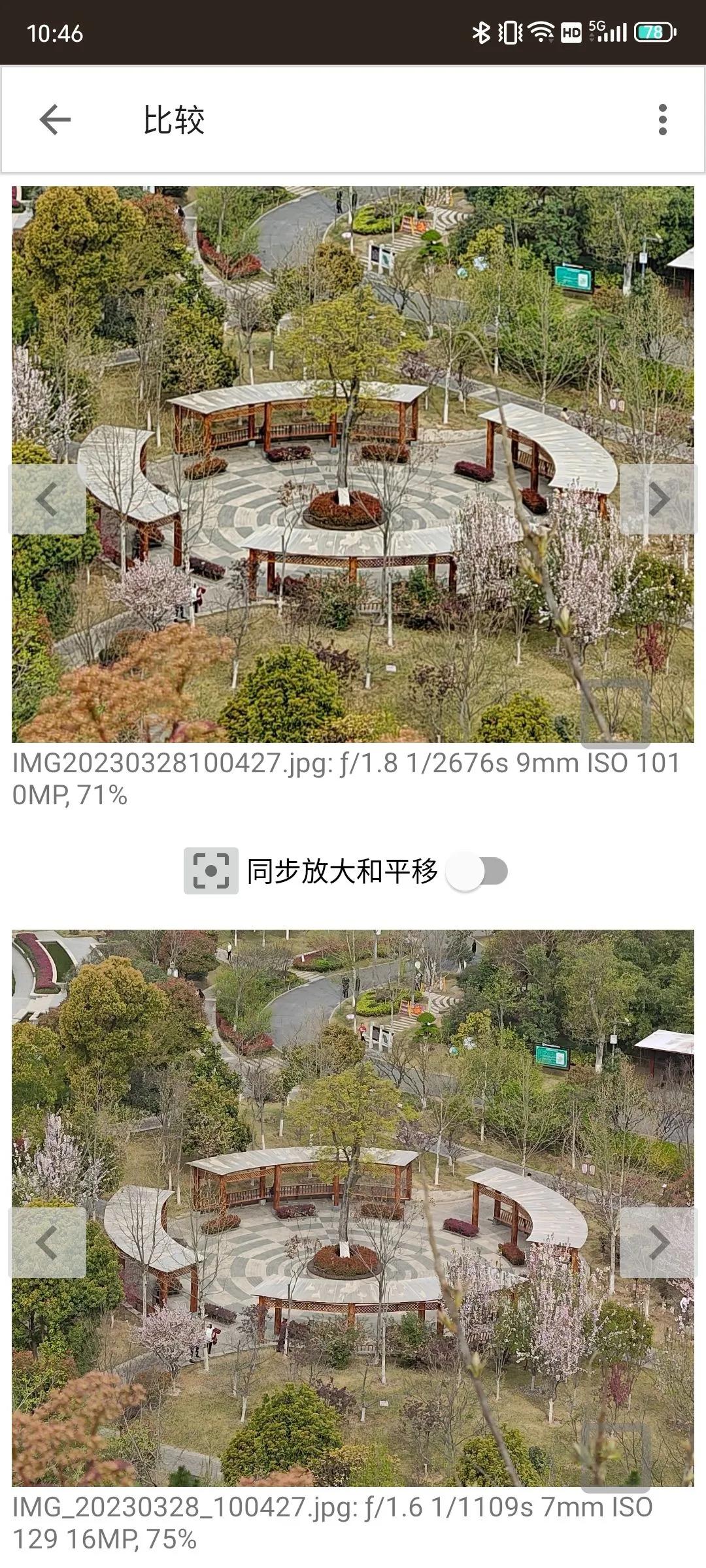
Task: Tap the square overlay button on top photo
Action: pyautogui.click(x=615, y=713)
